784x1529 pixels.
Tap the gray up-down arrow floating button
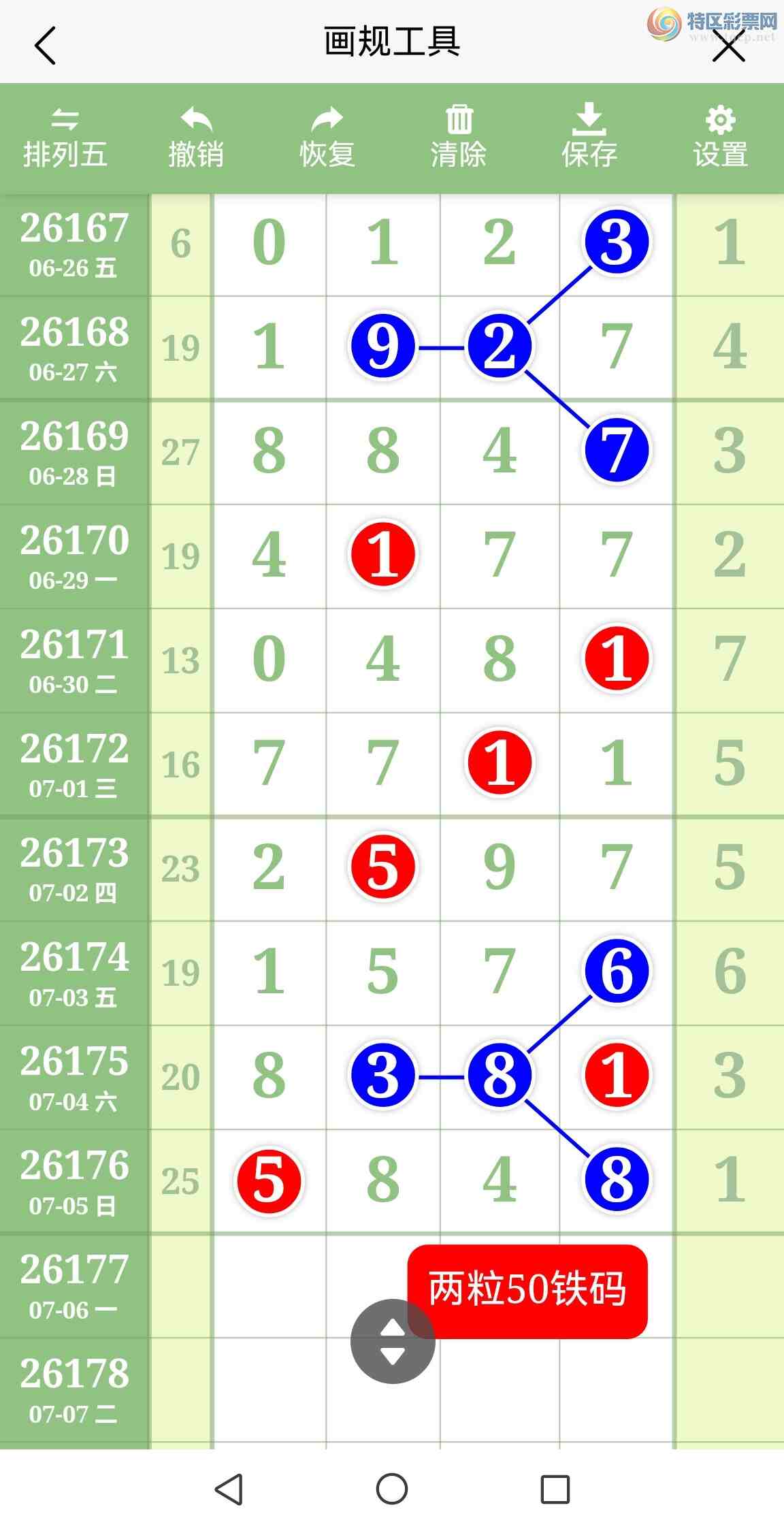[393, 1341]
